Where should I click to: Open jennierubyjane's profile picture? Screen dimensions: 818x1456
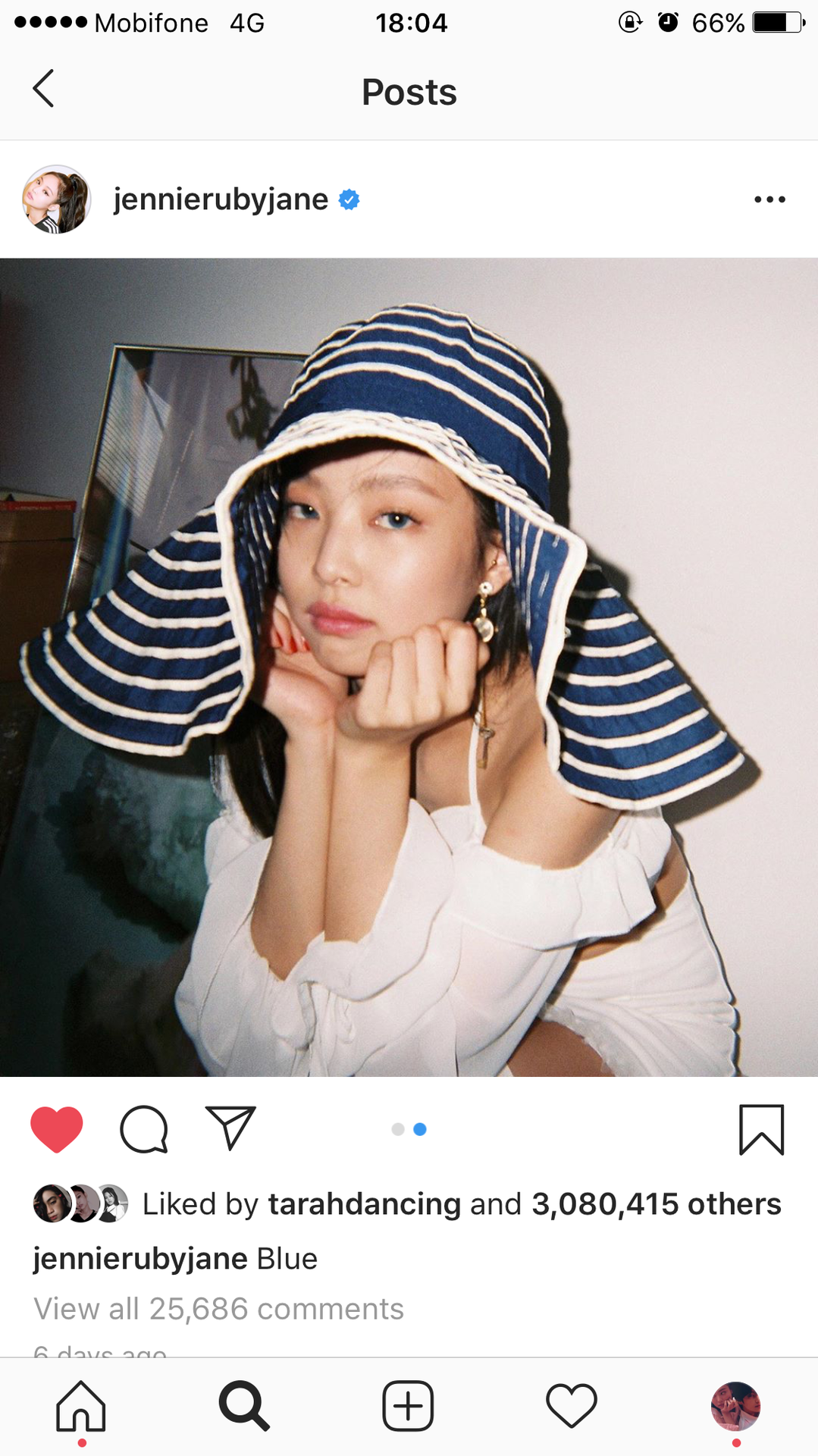point(56,199)
